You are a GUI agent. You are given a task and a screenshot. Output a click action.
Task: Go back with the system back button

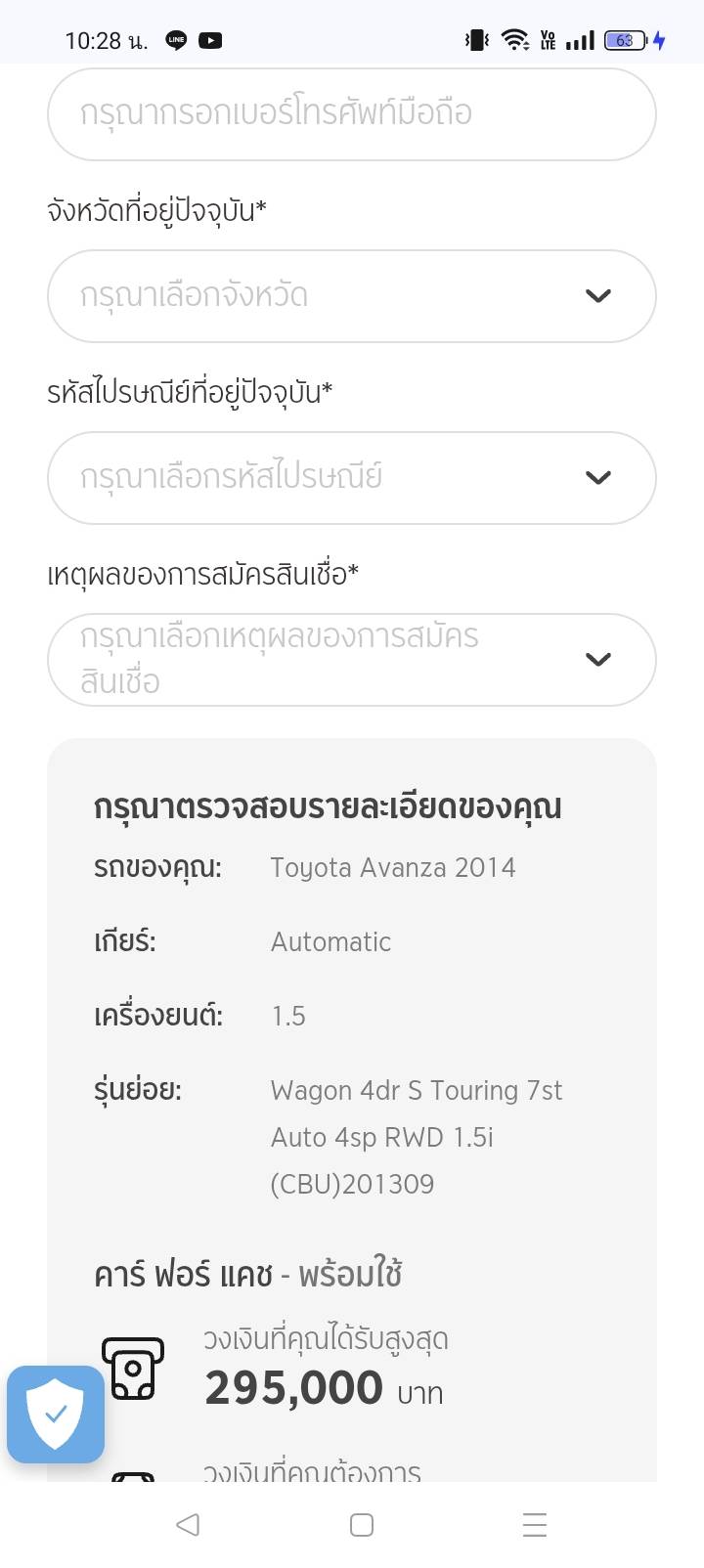188,1524
